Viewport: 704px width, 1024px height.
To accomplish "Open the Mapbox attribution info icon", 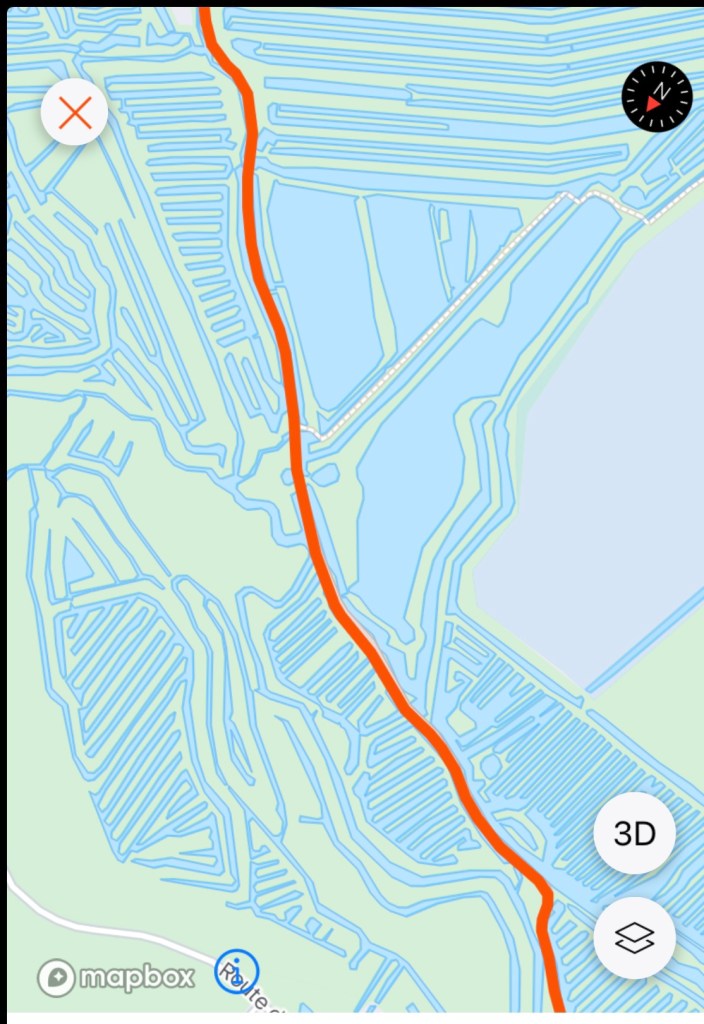I will pyautogui.click(x=237, y=971).
